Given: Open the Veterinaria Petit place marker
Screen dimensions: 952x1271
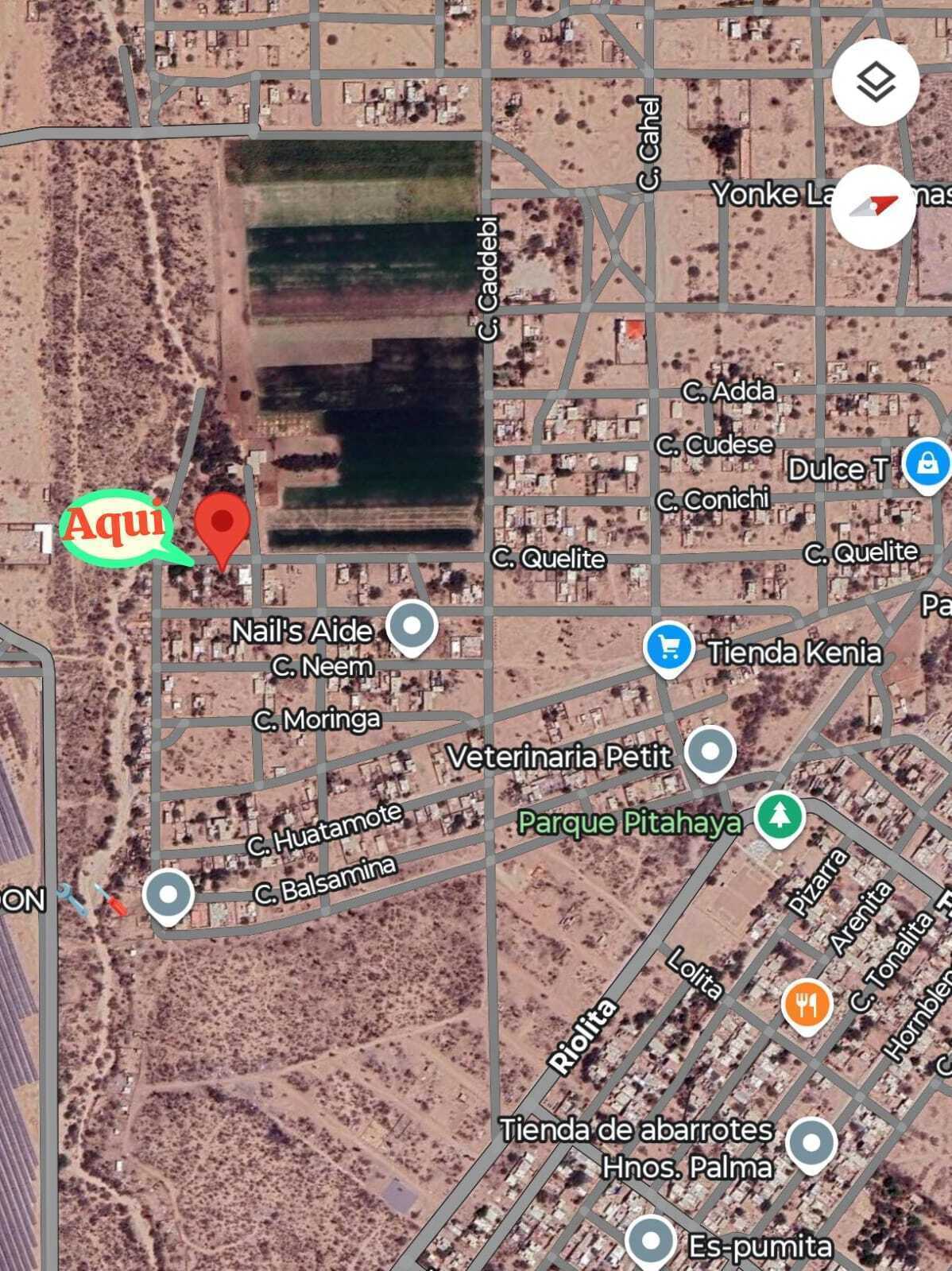Looking at the screenshot, I should coord(710,751).
